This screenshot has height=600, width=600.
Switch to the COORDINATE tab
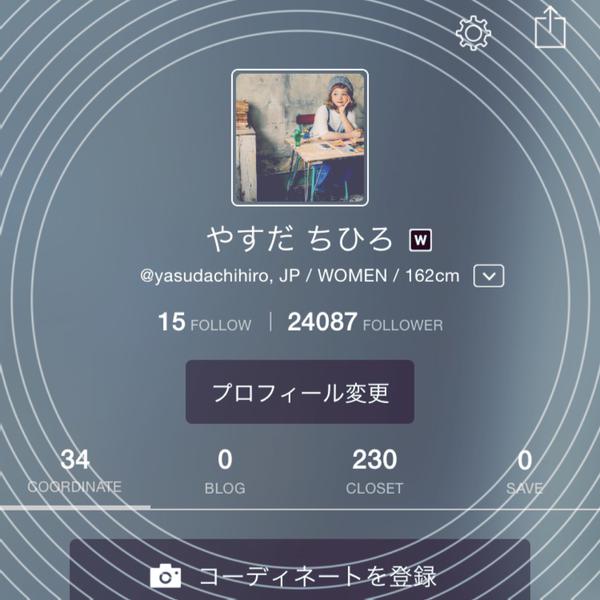click(x=75, y=472)
